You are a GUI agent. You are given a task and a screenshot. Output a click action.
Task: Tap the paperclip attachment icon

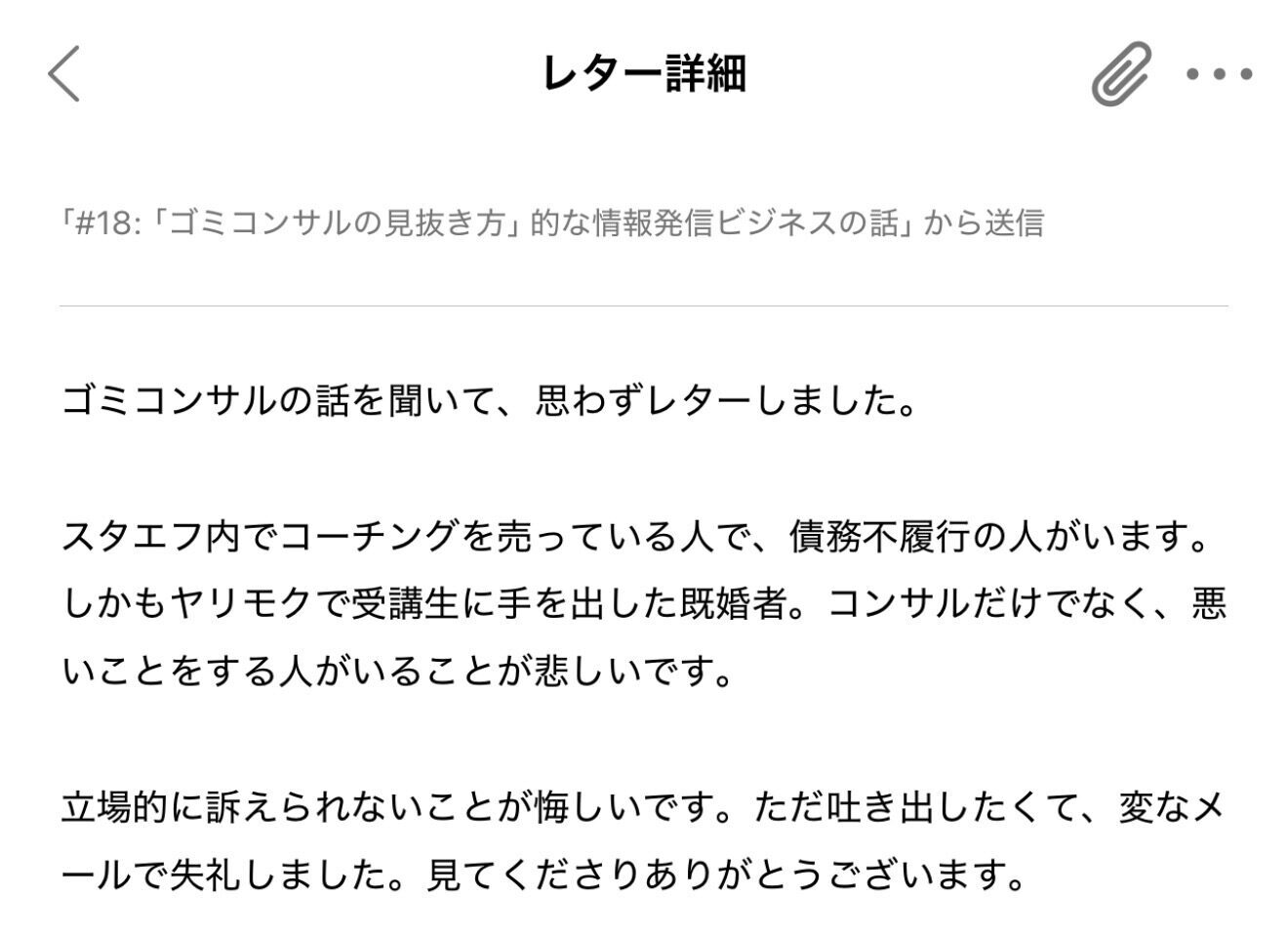point(1120,73)
